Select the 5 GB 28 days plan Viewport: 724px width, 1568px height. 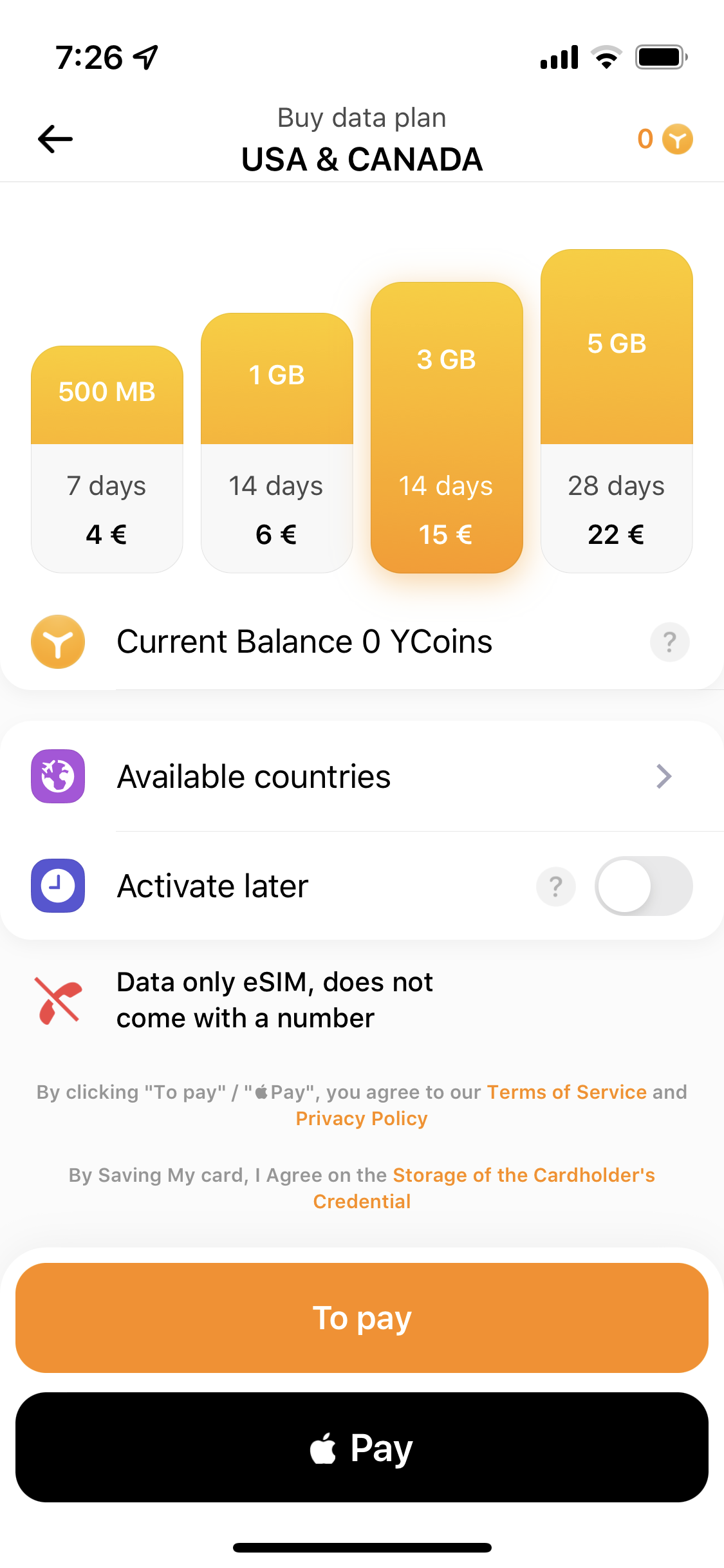tap(617, 411)
